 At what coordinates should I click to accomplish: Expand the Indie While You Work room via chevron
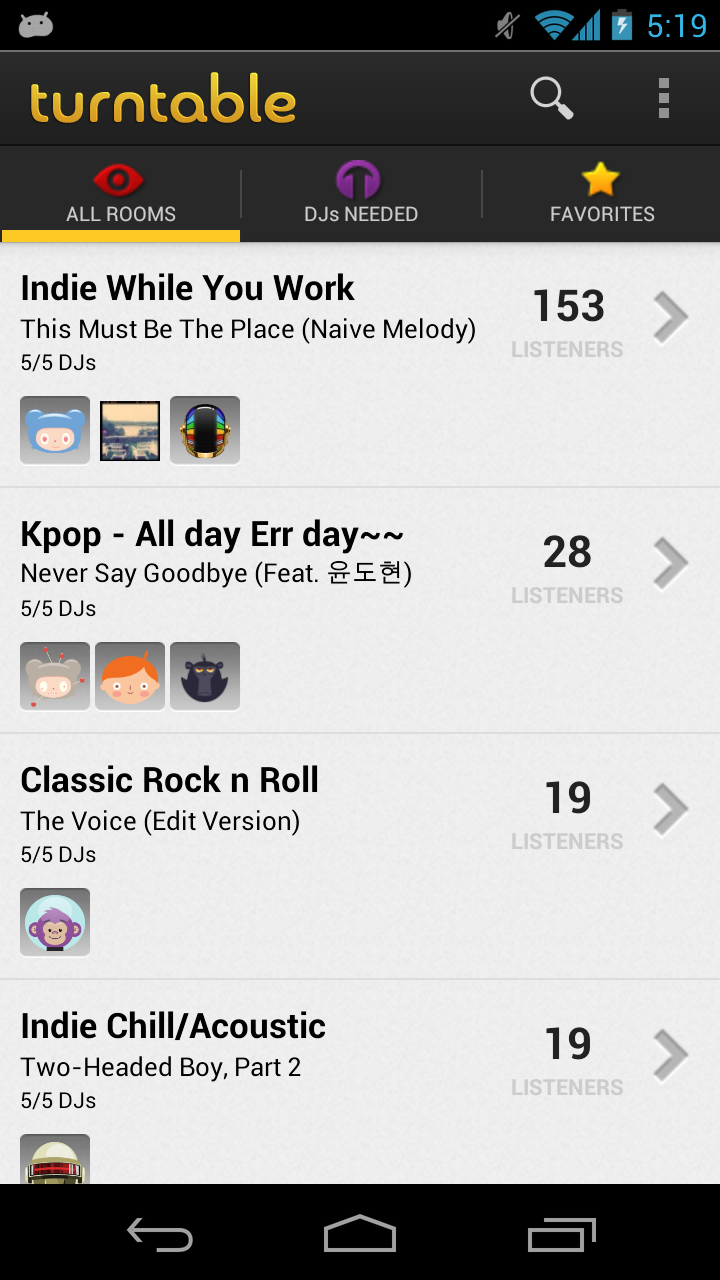click(670, 316)
